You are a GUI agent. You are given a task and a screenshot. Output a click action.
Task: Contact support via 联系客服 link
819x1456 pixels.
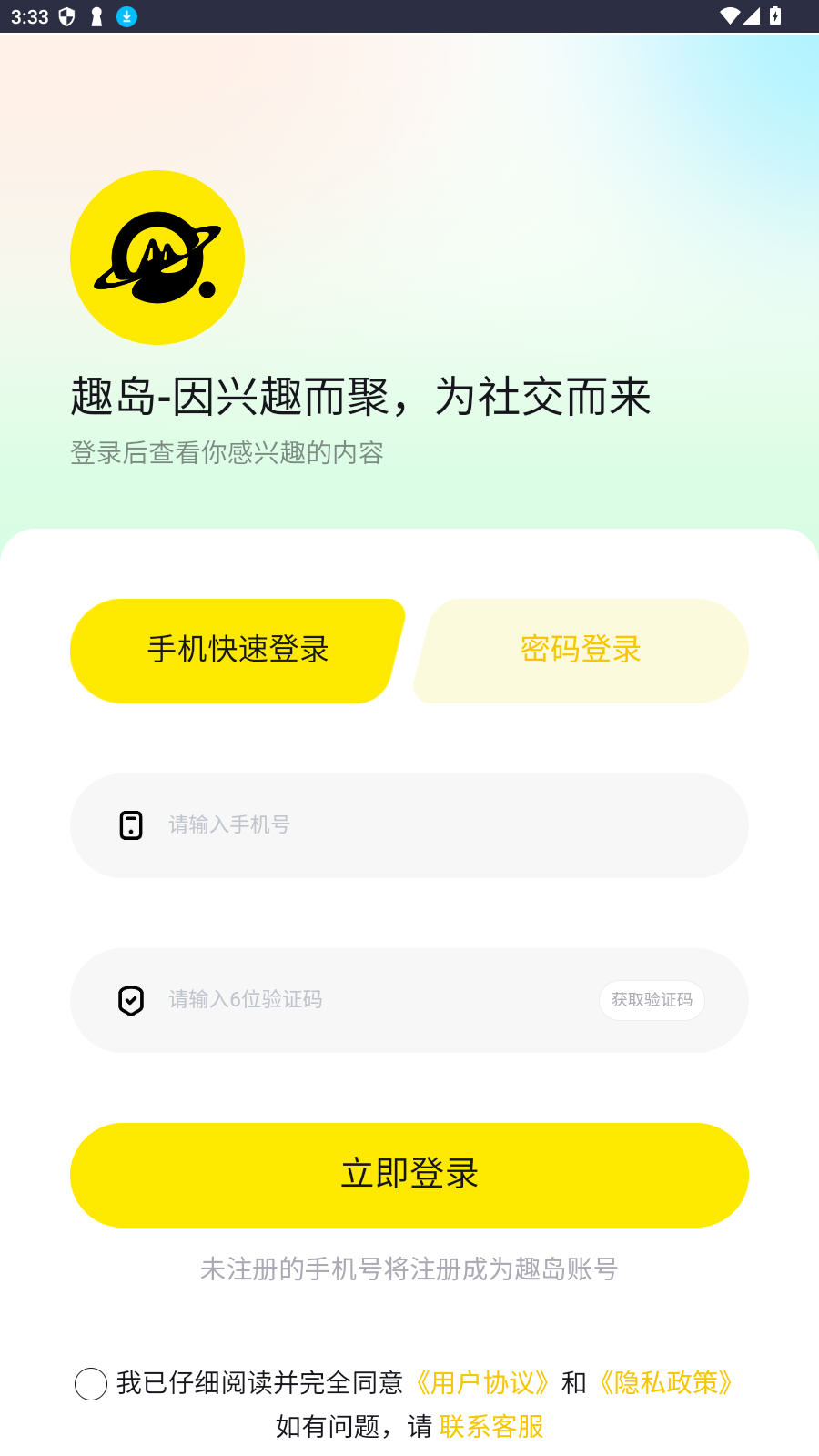[x=492, y=1424]
